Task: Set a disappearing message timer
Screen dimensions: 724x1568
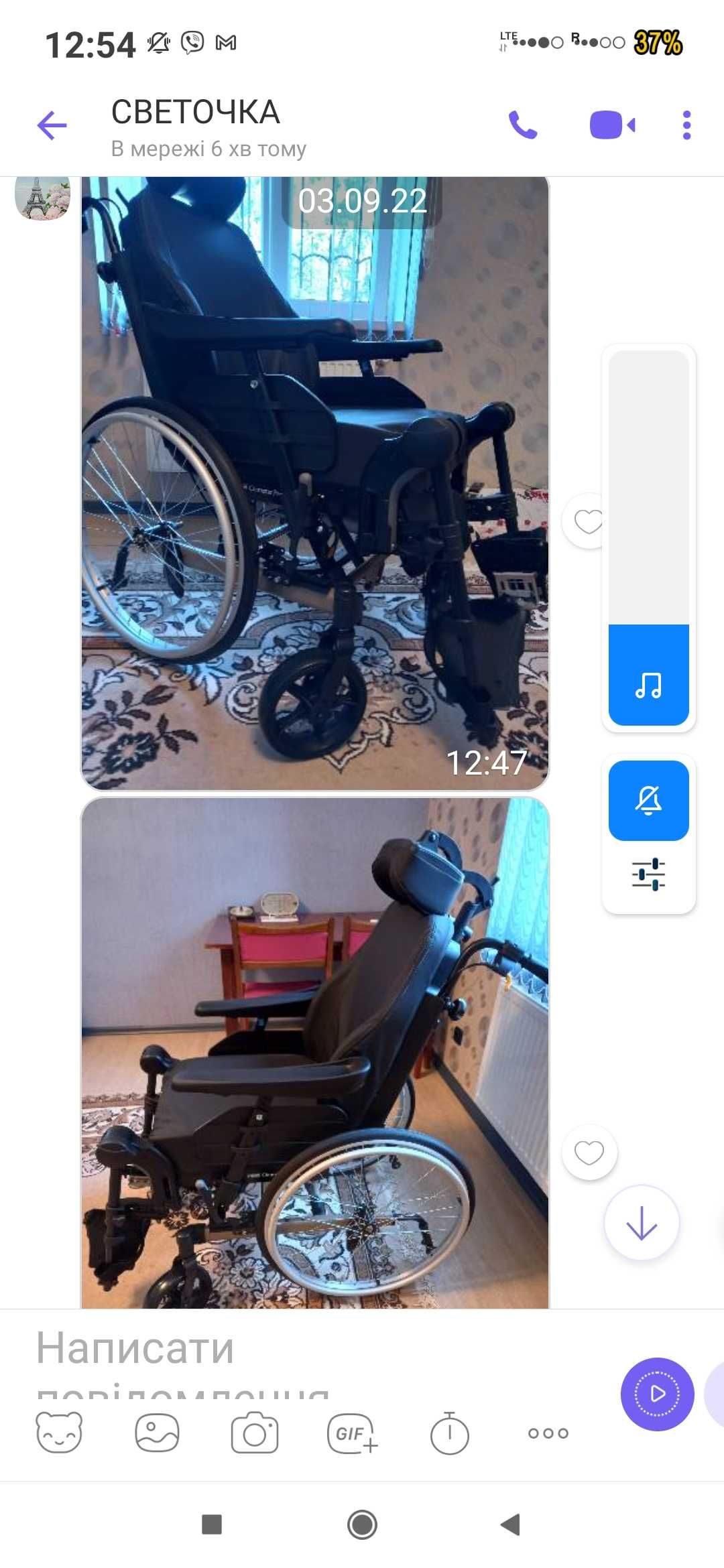Action: click(x=449, y=1433)
